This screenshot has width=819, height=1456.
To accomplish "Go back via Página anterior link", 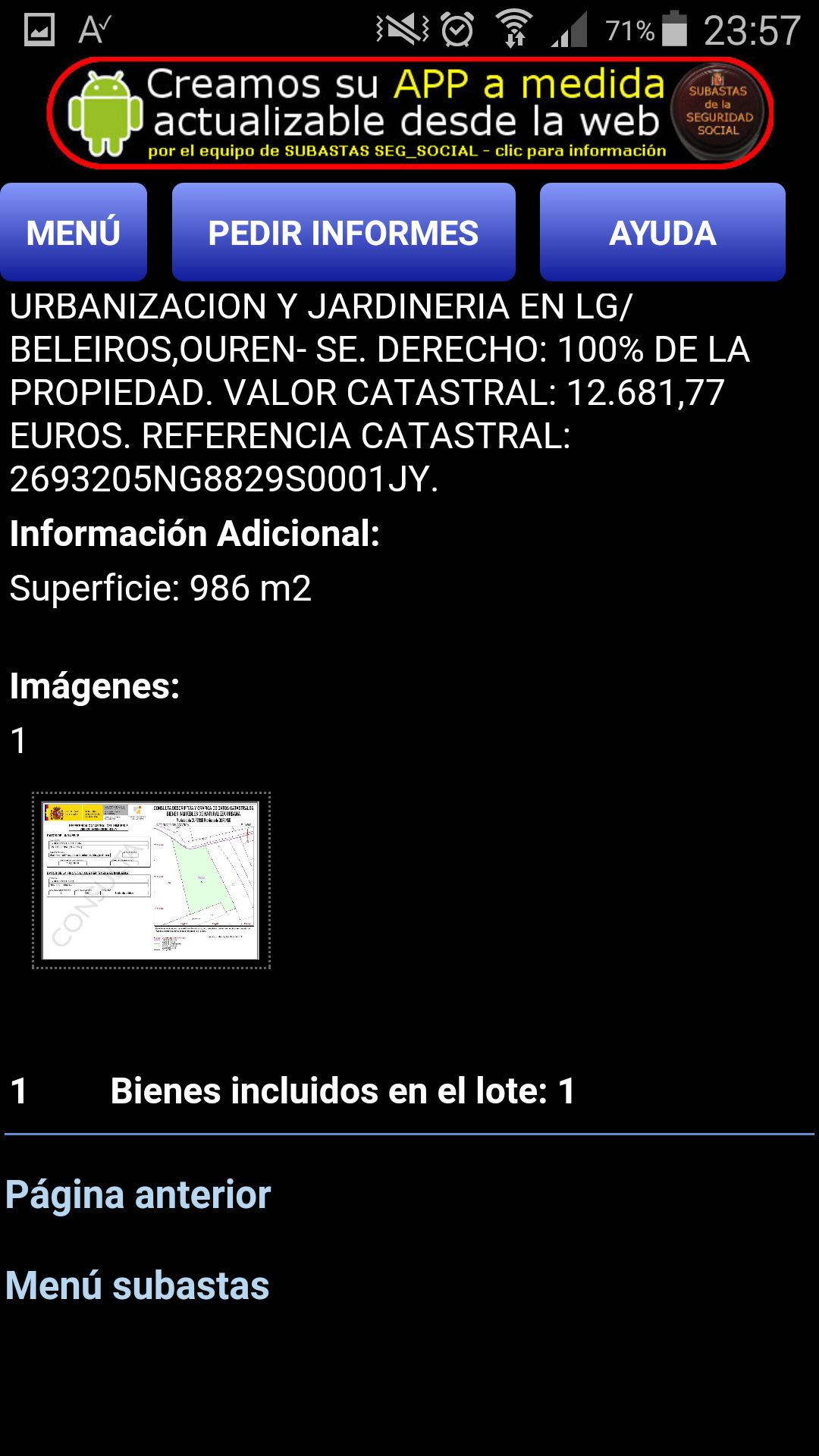I will coord(138,1195).
